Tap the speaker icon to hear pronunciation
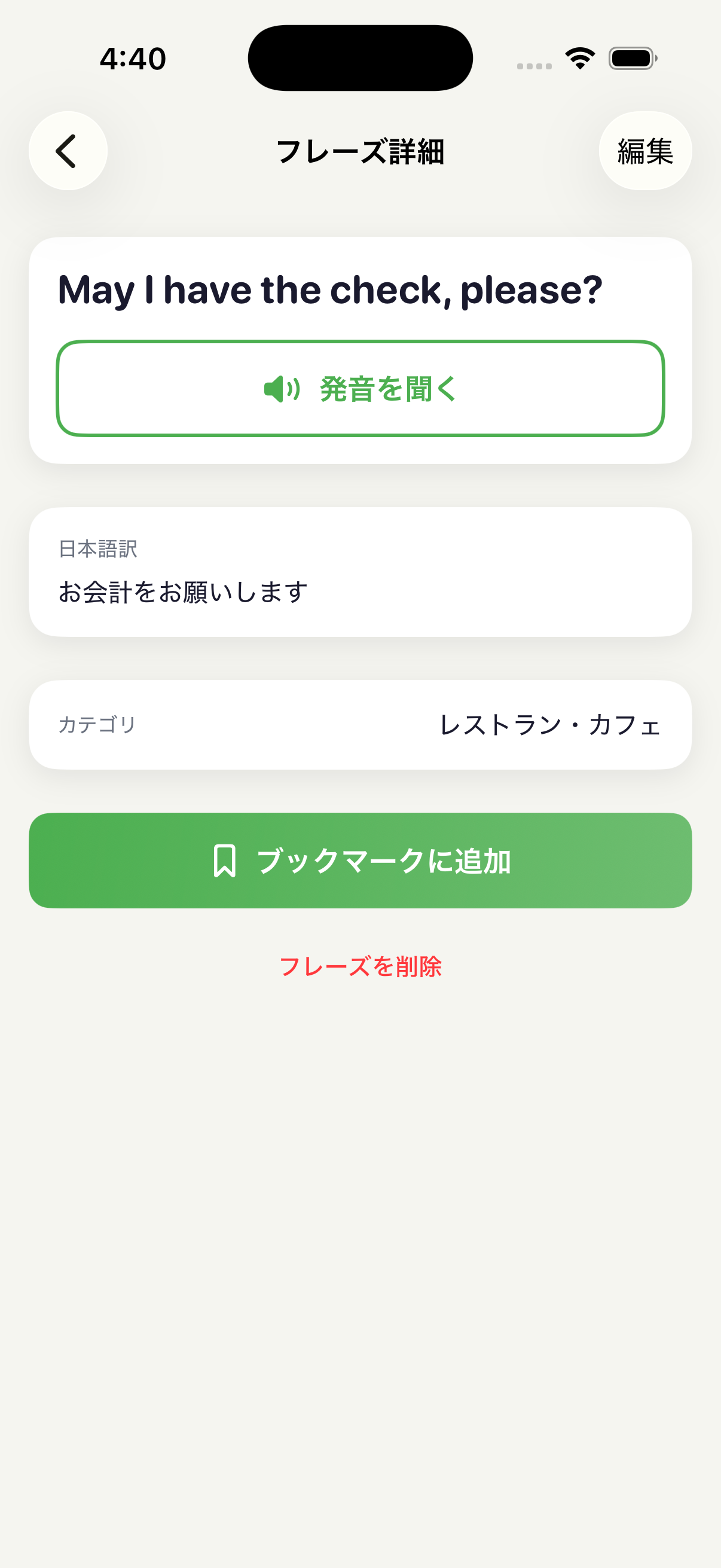The height and width of the screenshot is (1568, 721). (280, 390)
